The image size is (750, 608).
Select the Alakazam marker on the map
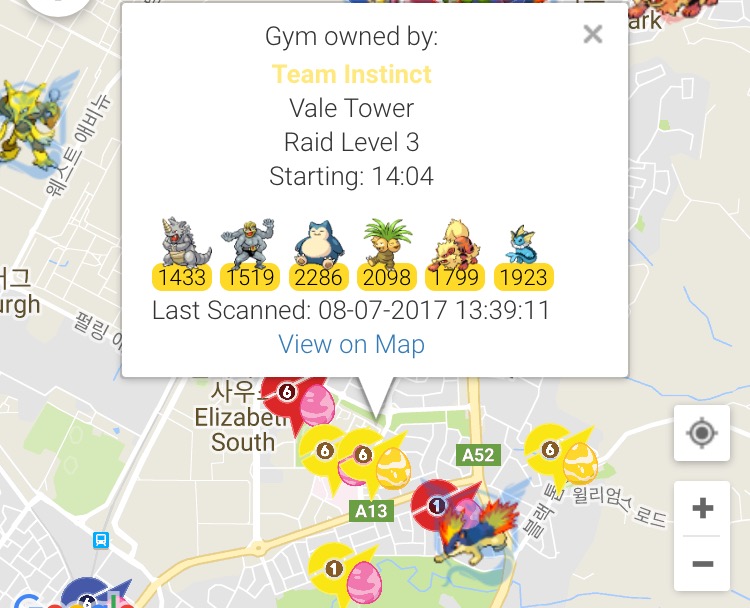click(27, 122)
